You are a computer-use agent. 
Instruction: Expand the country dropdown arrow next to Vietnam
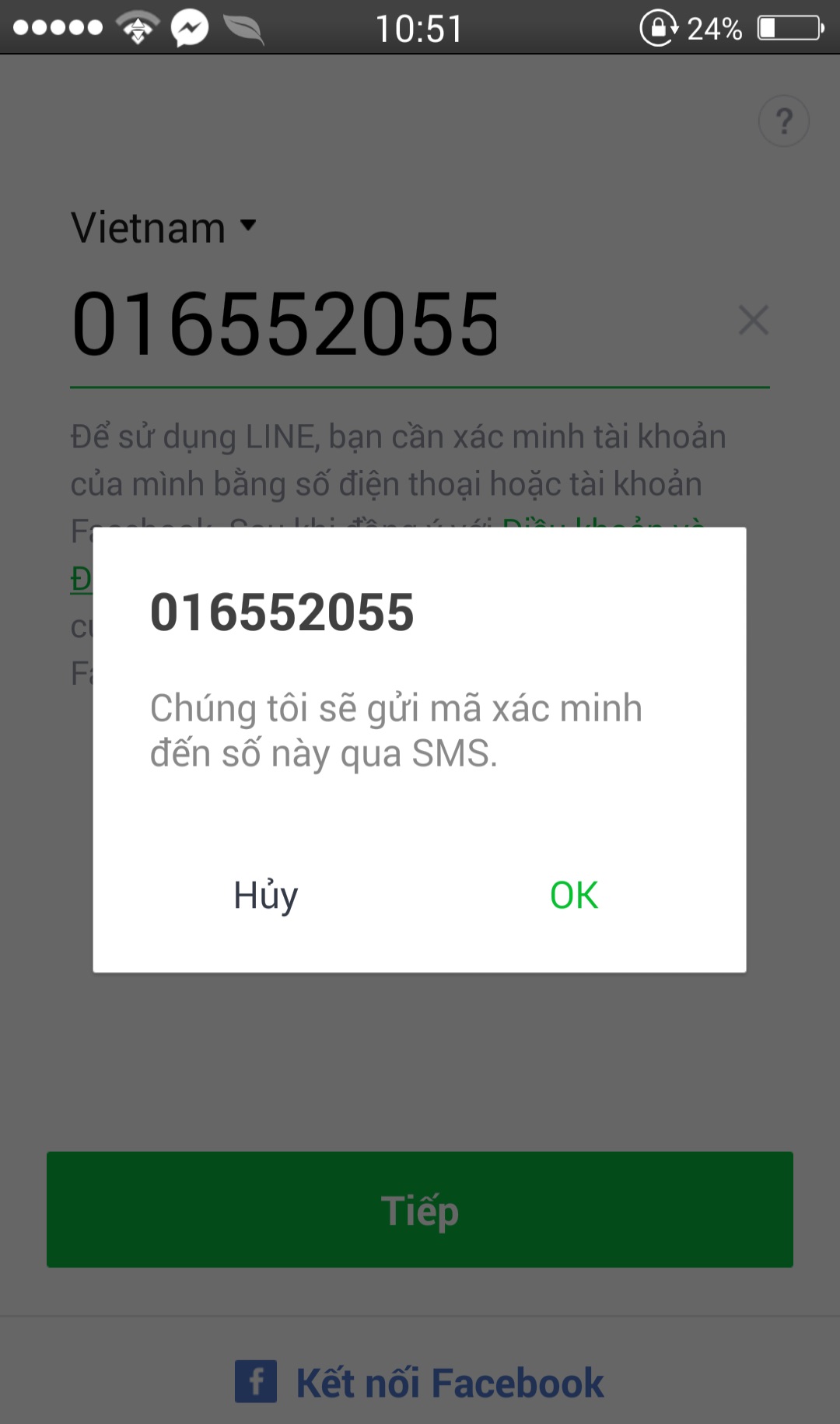pyautogui.click(x=249, y=226)
